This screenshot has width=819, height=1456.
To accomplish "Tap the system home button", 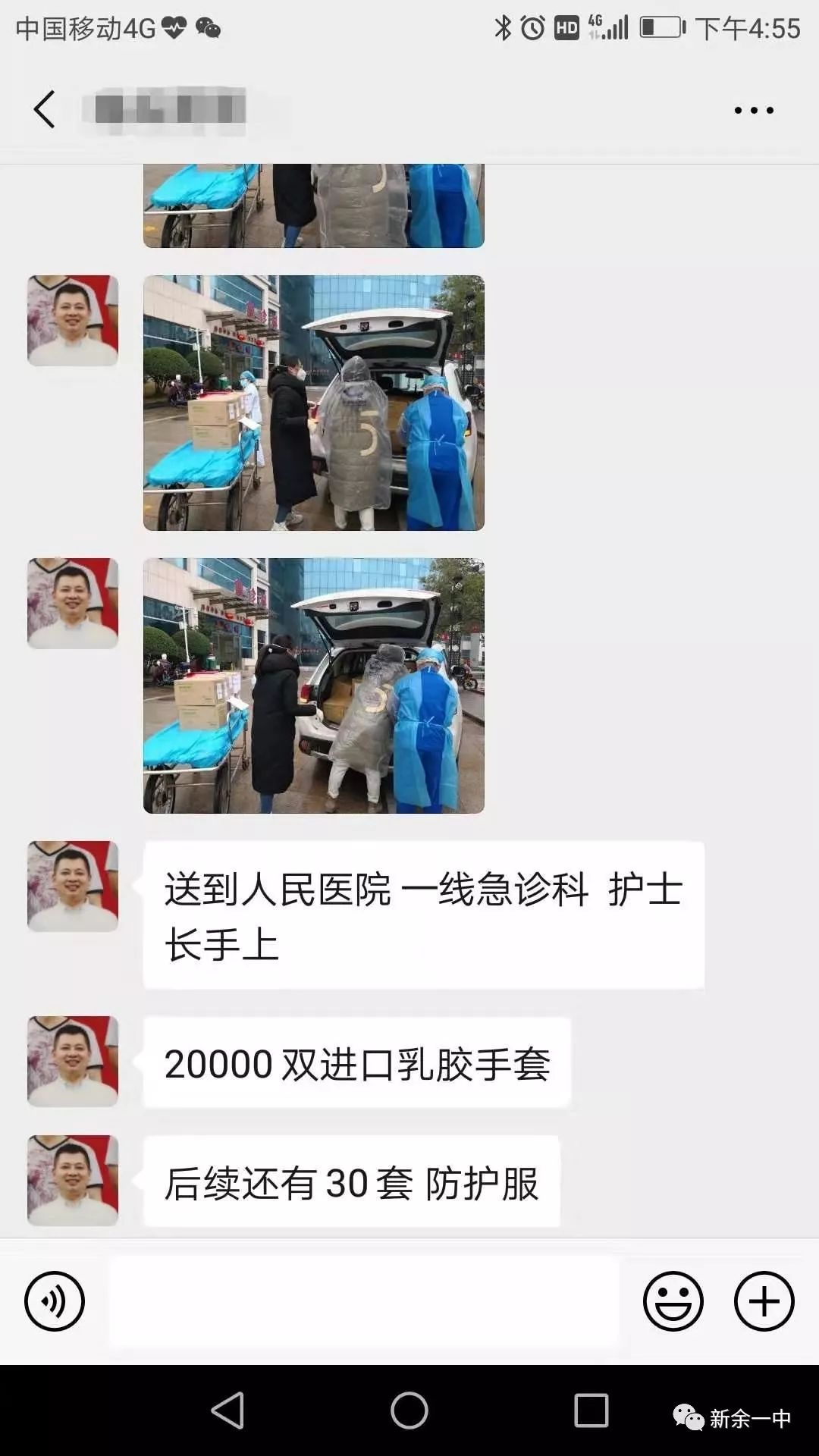I will pyautogui.click(x=409, y=1410).
